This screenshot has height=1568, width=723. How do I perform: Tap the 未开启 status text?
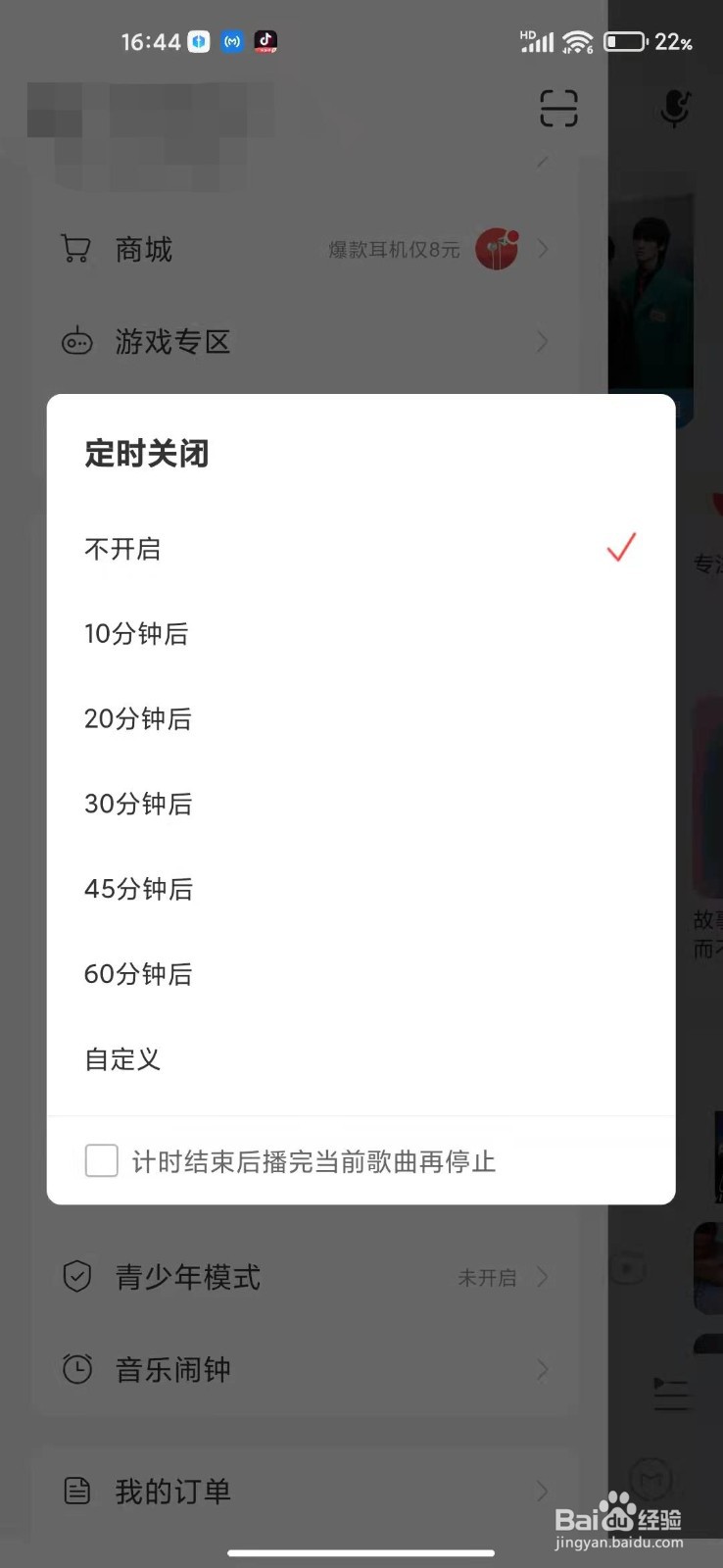click(x=487, y=1277)
